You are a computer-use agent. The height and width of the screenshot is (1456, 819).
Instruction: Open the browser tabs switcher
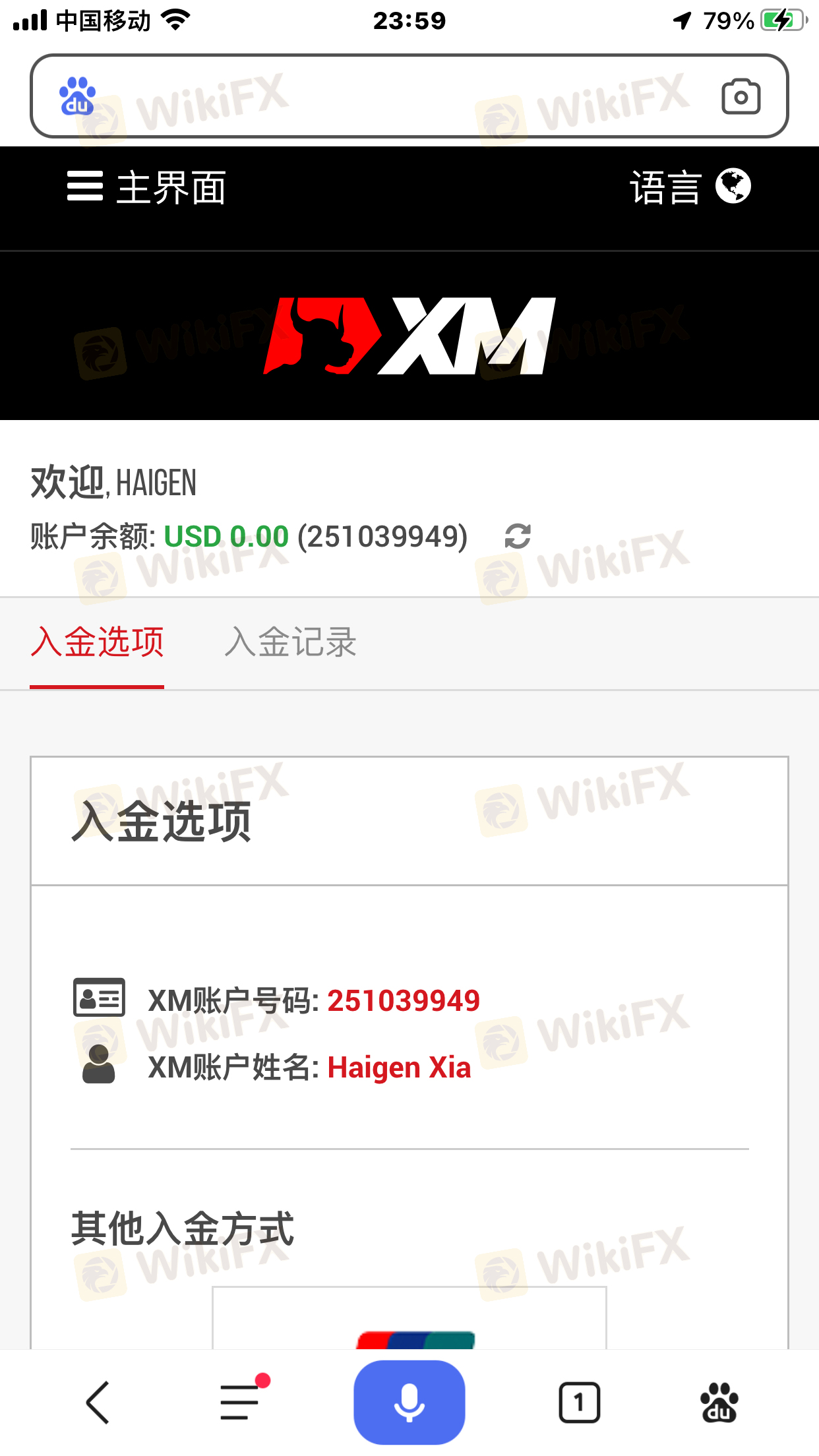(579, 1402)
